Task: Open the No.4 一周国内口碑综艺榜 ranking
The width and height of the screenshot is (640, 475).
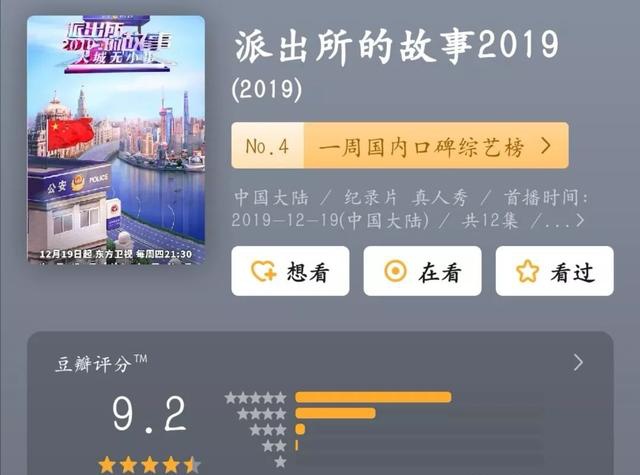Action: (400, 146)
